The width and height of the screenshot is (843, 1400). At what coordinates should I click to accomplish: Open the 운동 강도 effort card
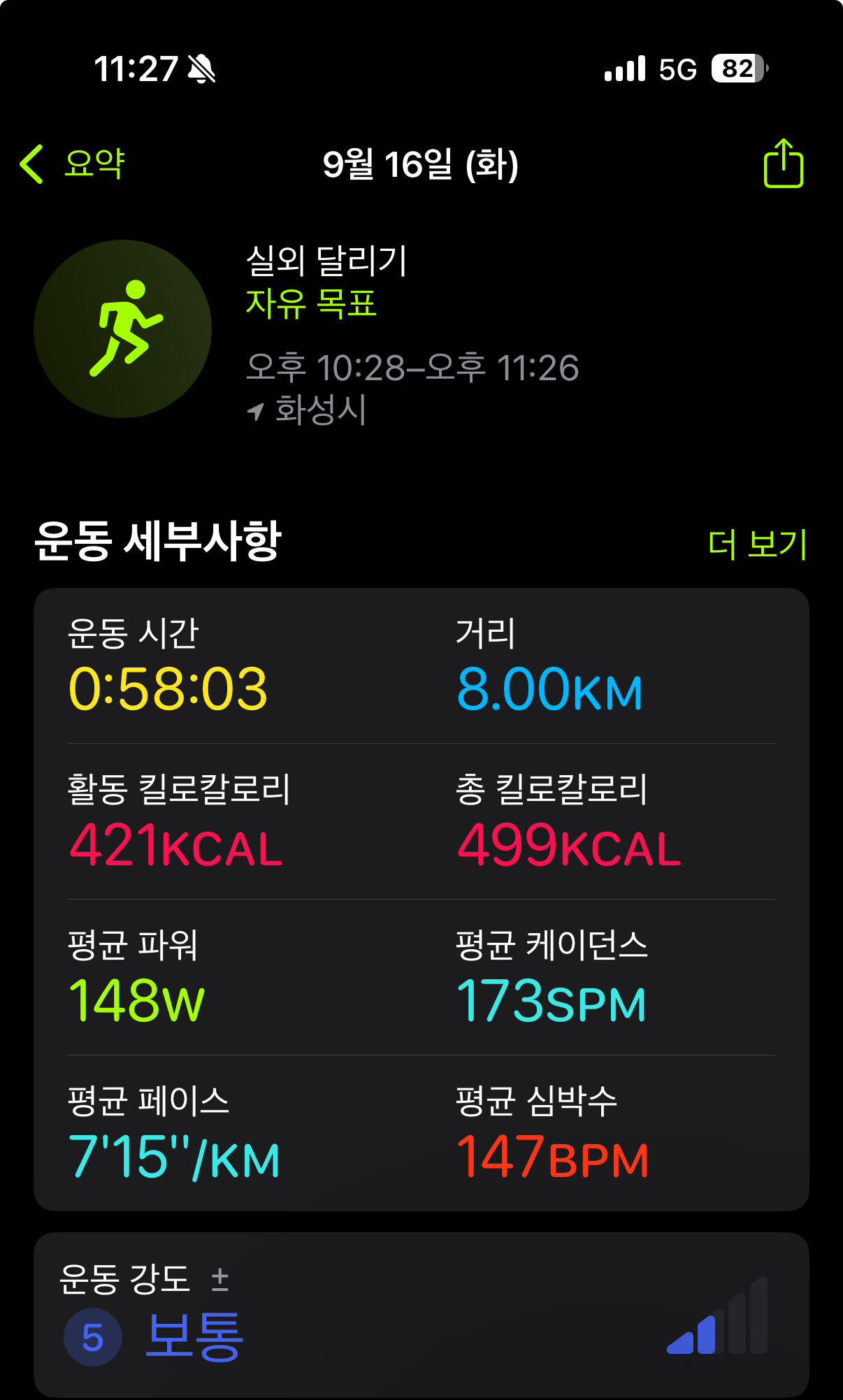coord(421,1315)
